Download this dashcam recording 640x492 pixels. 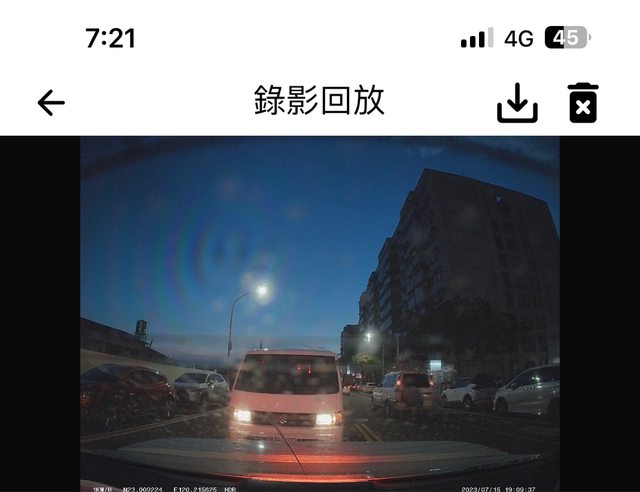point(517,102)
